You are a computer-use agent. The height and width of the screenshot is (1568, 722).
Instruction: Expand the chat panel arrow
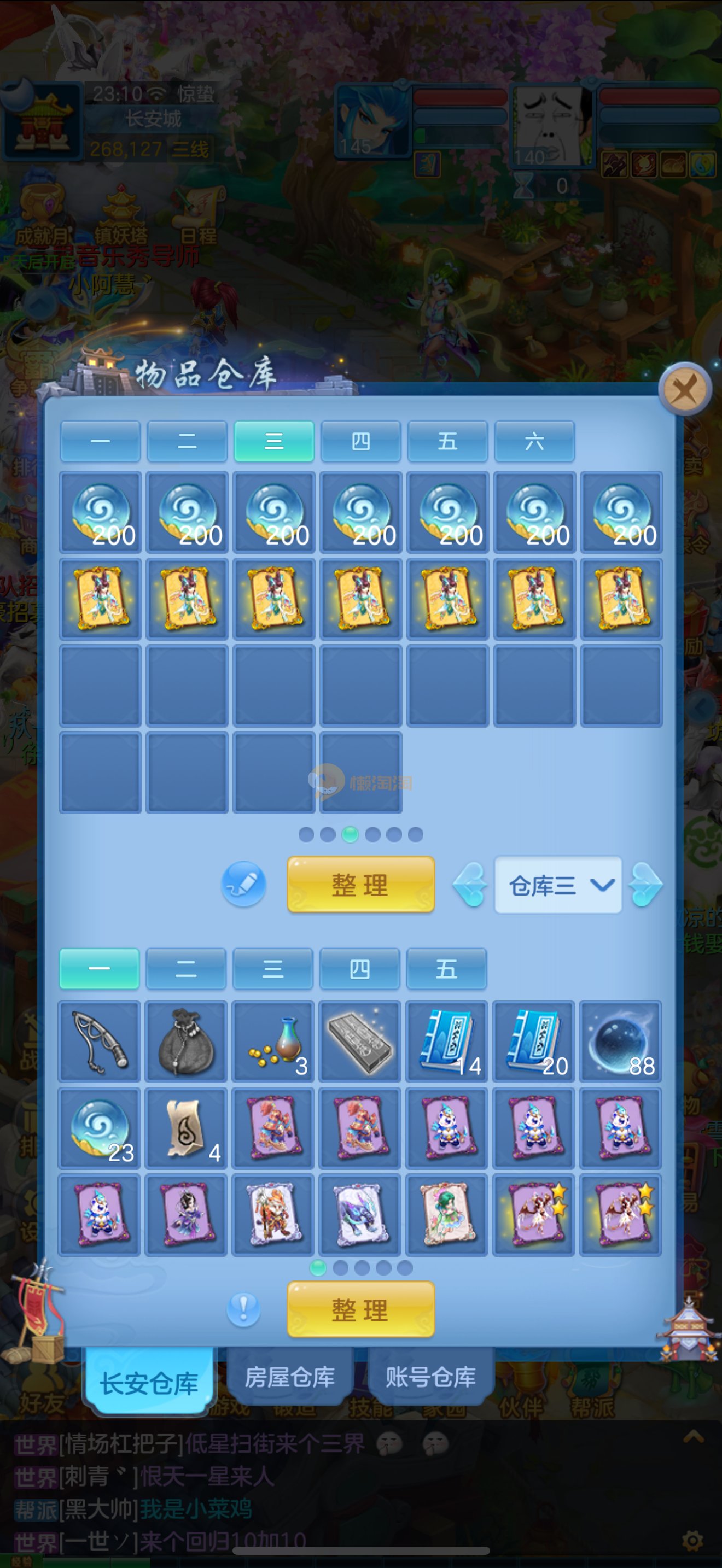click(x=694, y=1437)
